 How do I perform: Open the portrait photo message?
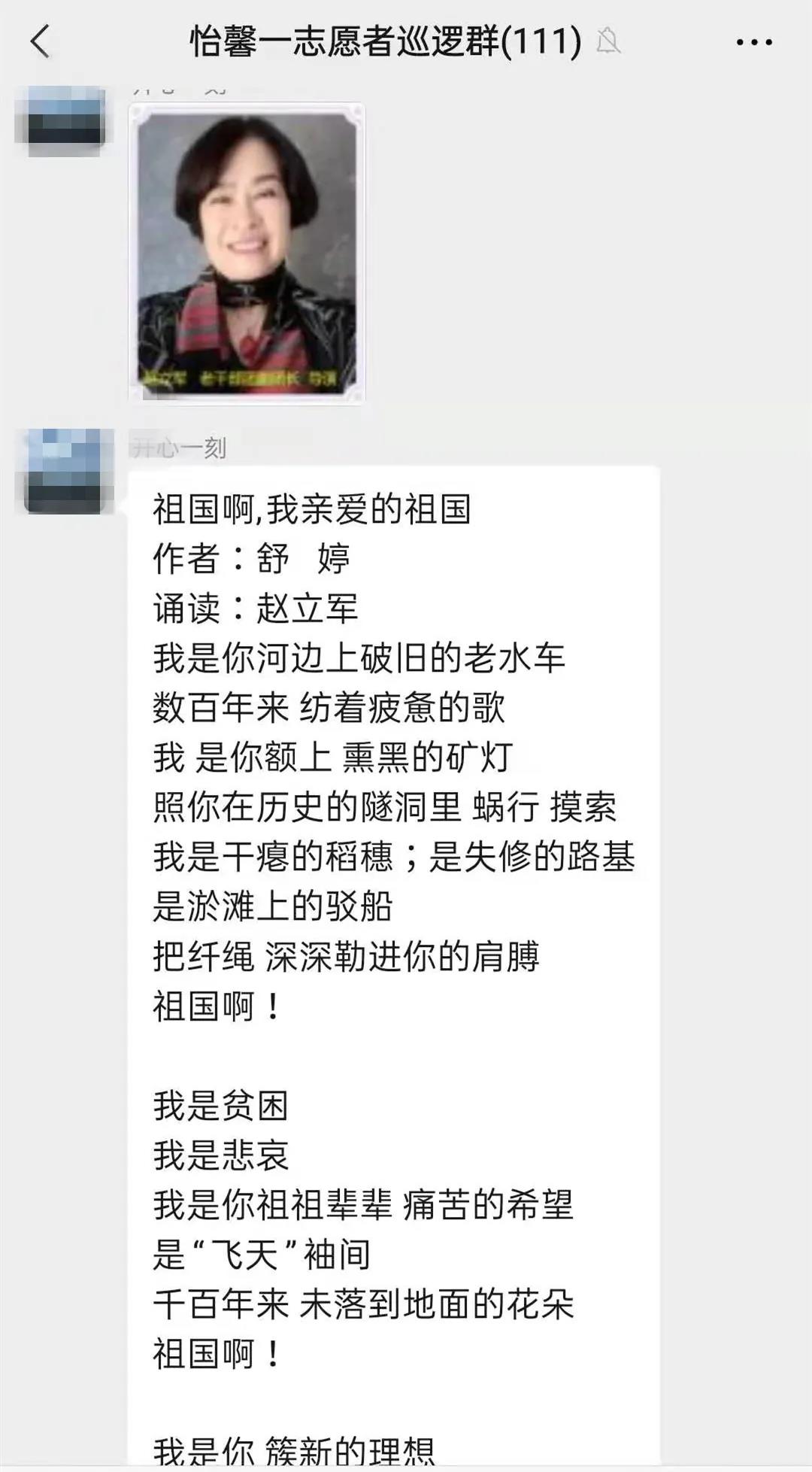[247, 253]
